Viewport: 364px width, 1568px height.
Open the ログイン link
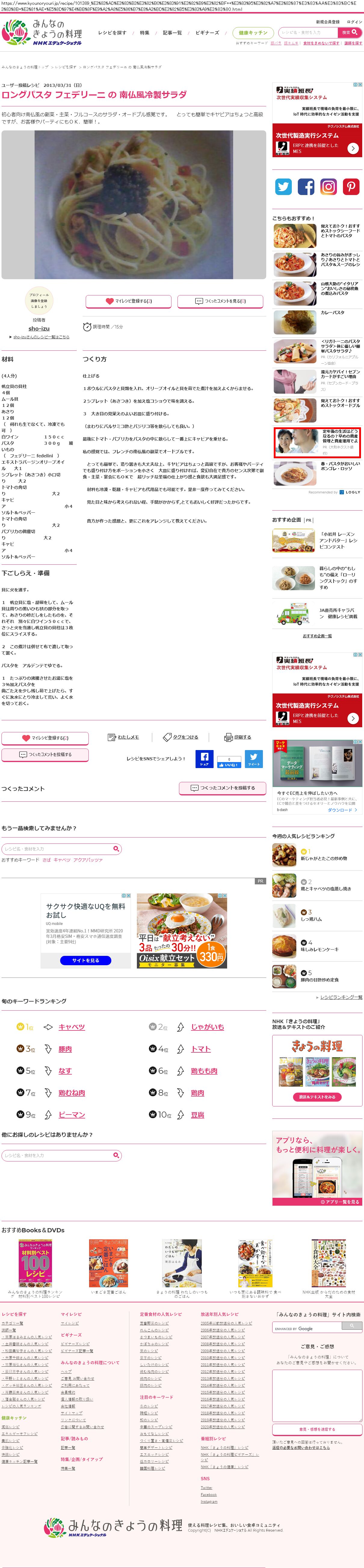(354, 22)
